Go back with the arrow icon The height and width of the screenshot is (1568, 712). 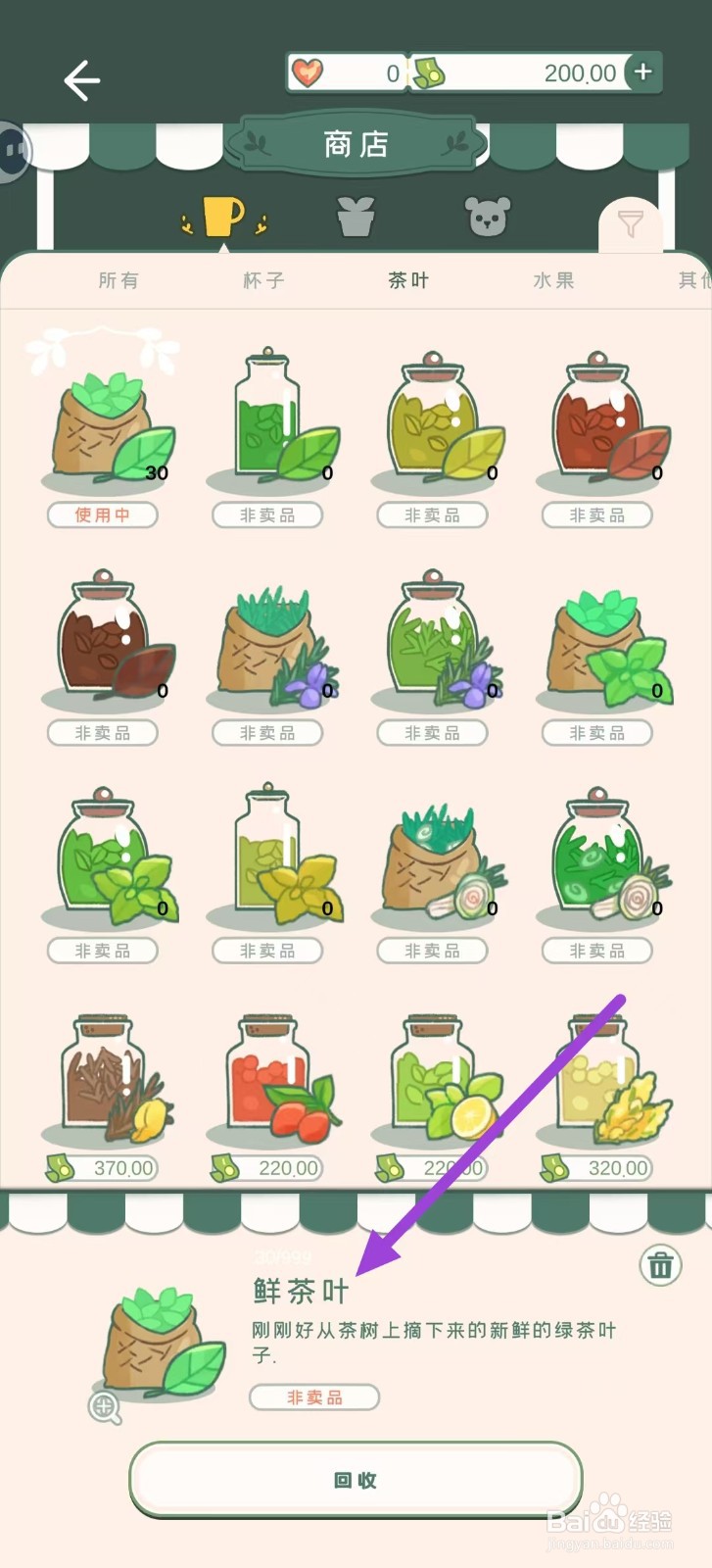click(x=82, y=80)
